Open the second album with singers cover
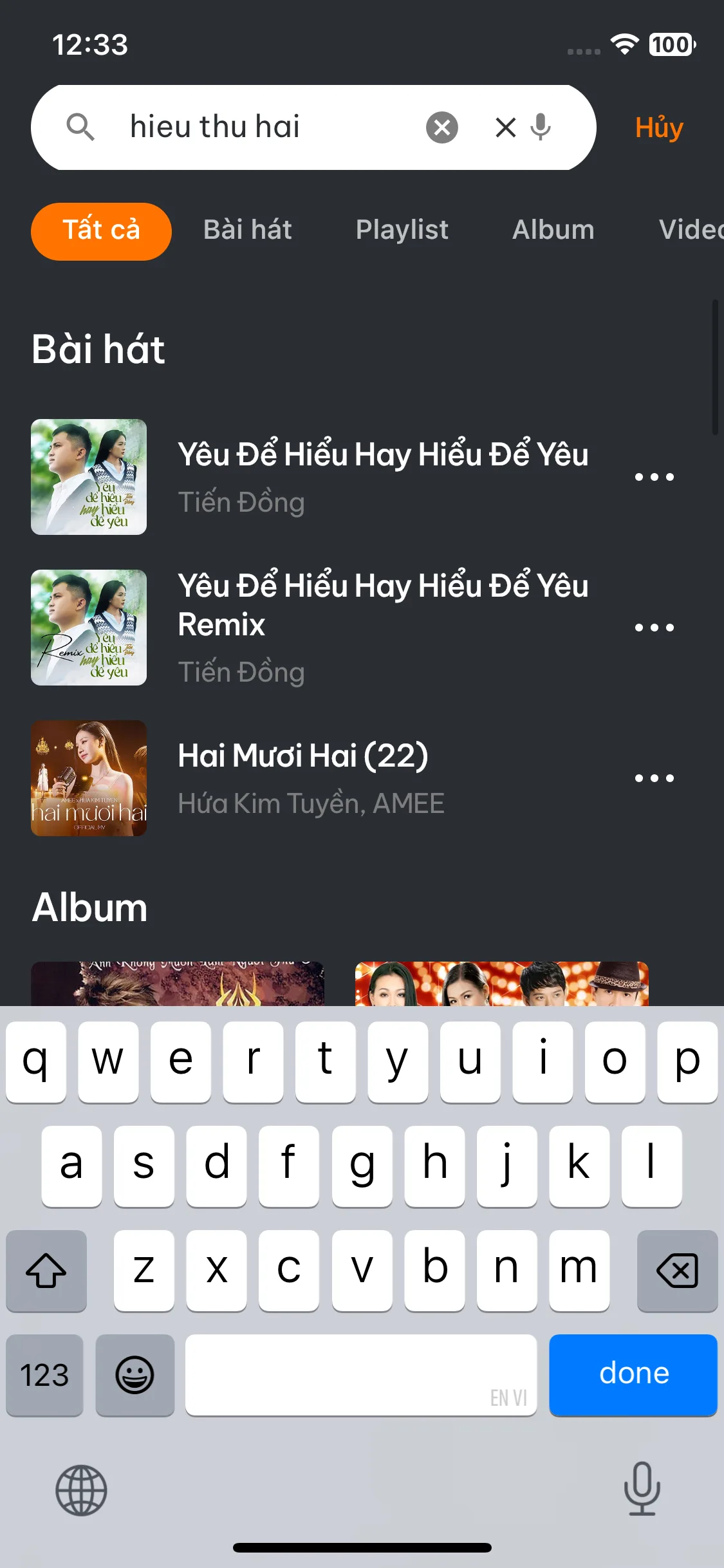This screenshot has height=1568, width=724. (501, 984)
